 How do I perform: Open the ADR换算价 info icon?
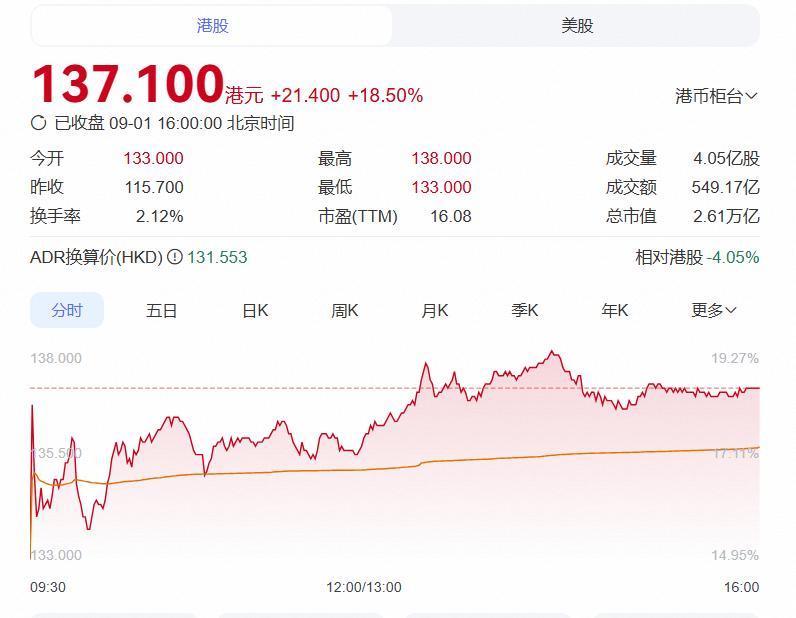click(x=175, y=257)
